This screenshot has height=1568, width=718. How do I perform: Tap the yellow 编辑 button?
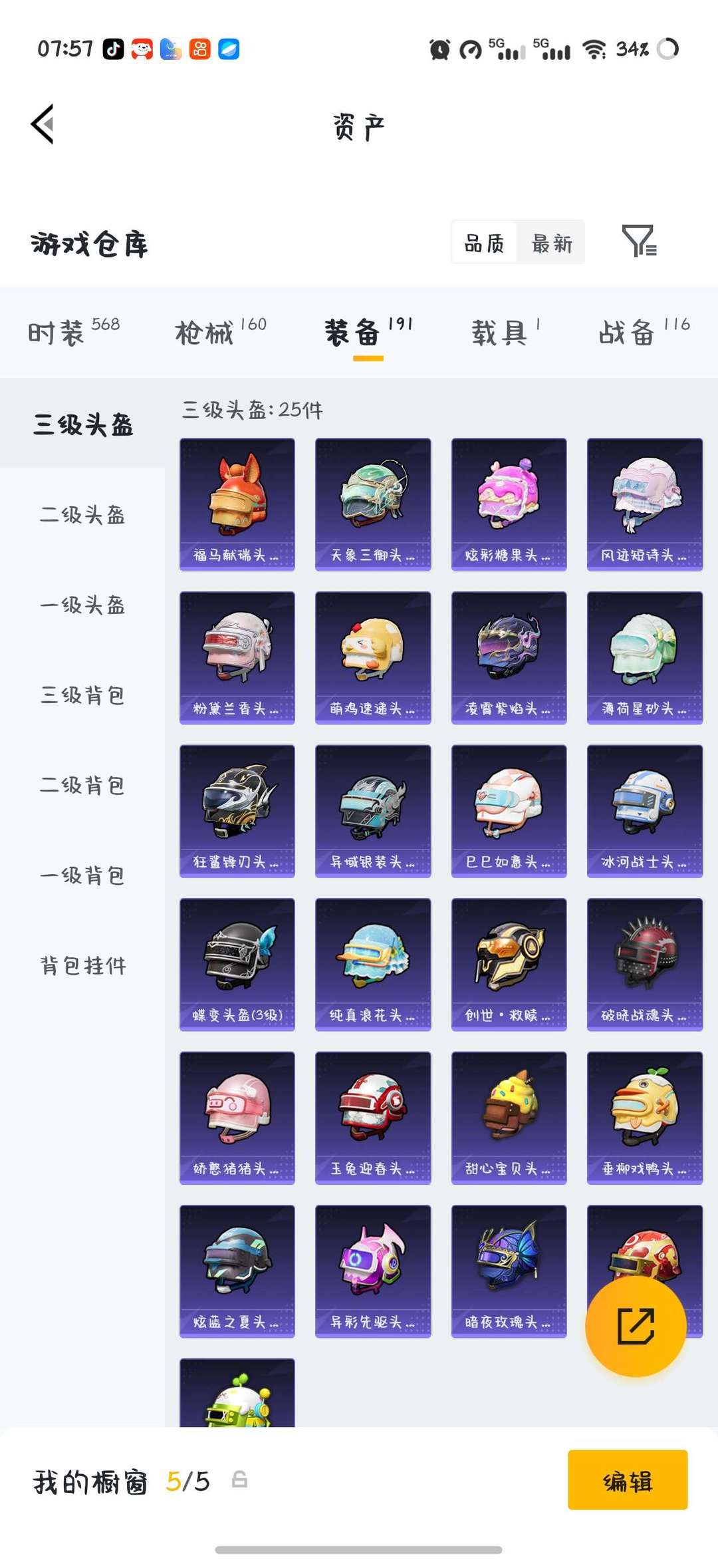(x=627, y=1480)
